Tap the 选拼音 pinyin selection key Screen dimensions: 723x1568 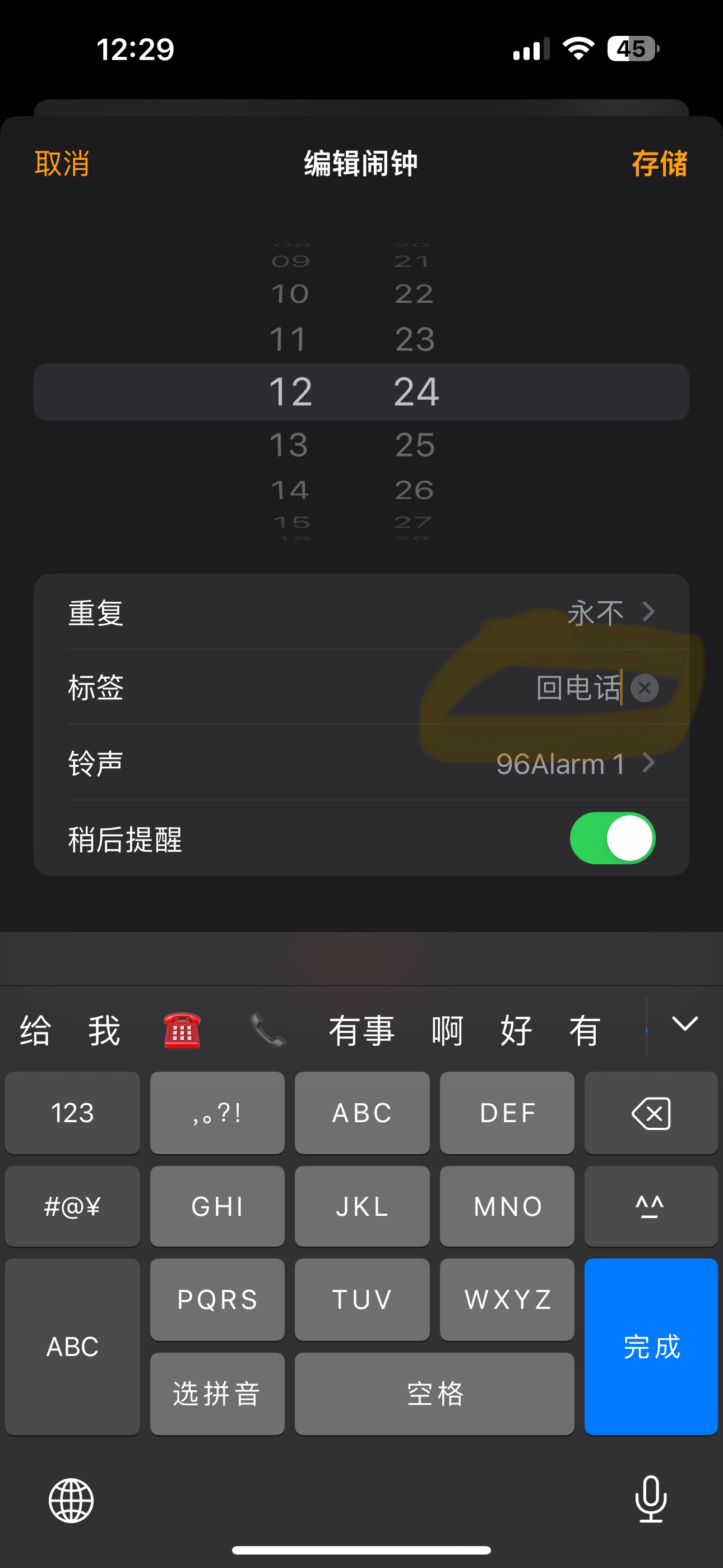point(217,1393)
